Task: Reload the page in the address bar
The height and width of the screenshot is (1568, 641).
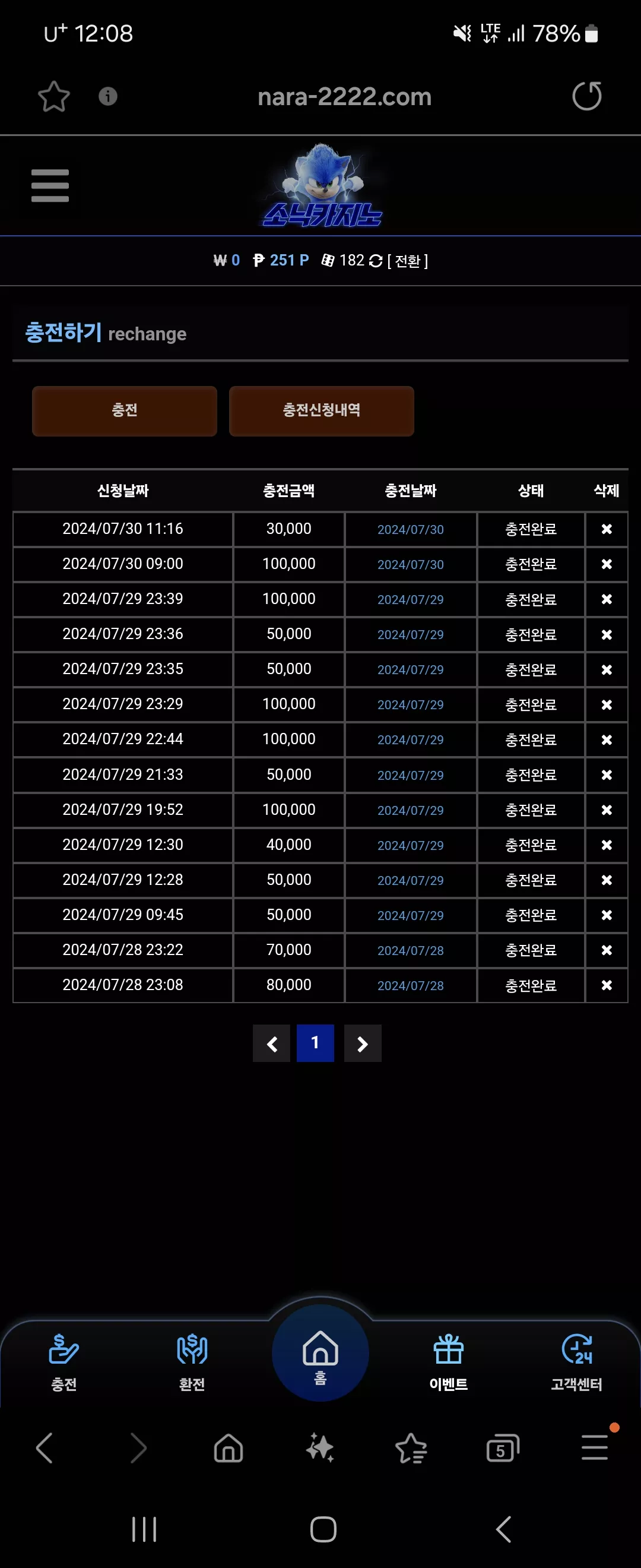Action: click(587, 96)
